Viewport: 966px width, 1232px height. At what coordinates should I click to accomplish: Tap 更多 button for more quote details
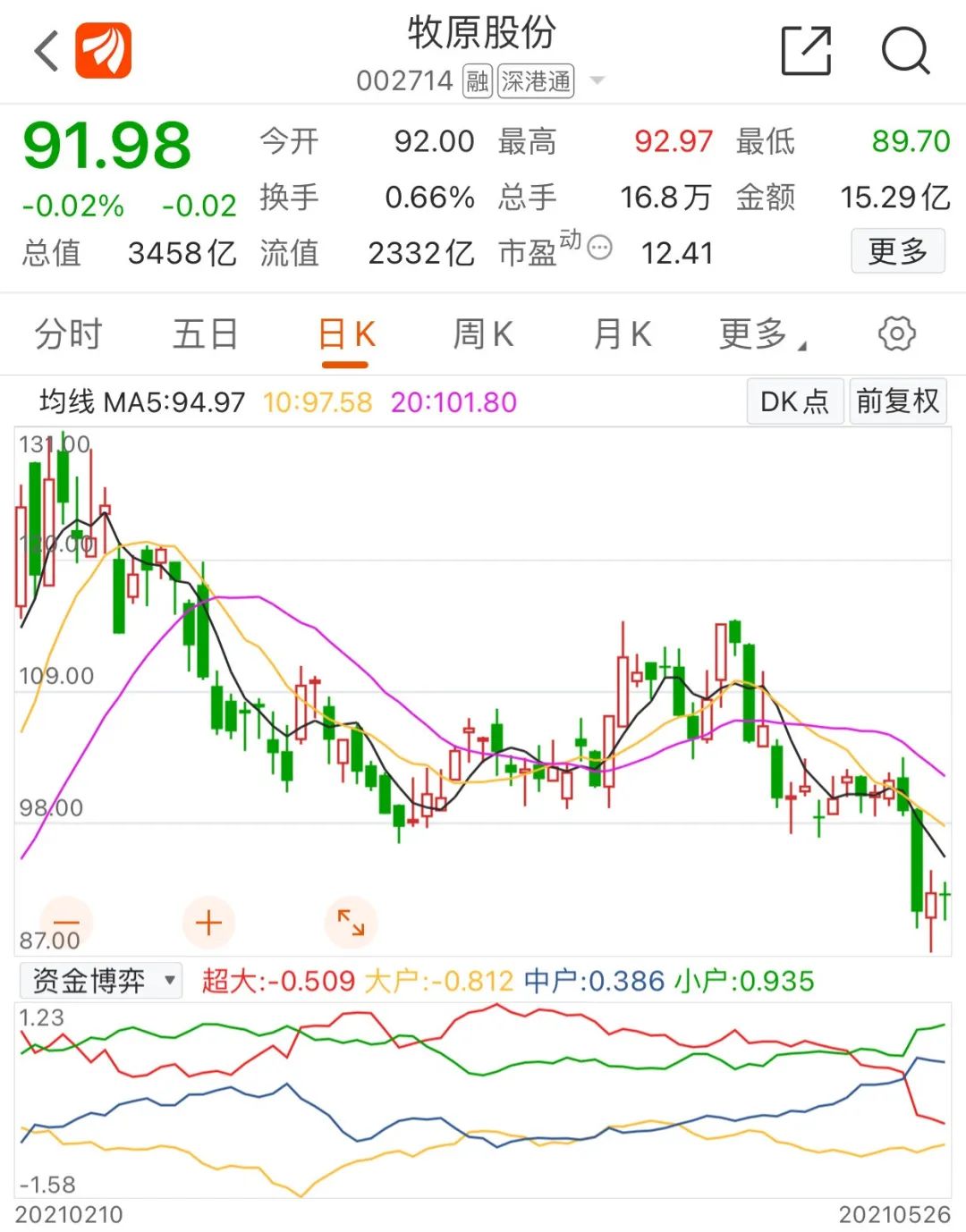coord(897,251)
